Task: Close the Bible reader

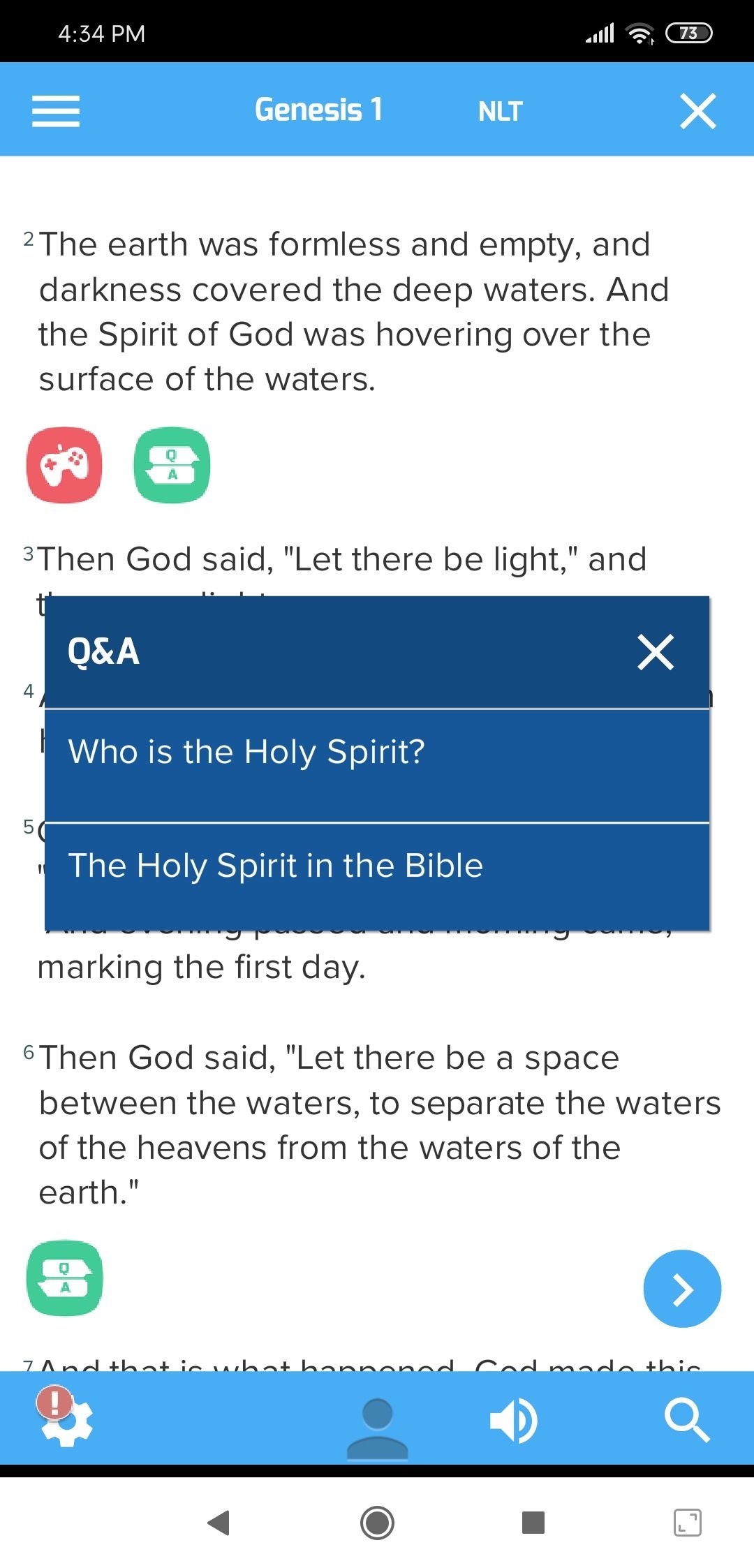Action: pos(697,111)
